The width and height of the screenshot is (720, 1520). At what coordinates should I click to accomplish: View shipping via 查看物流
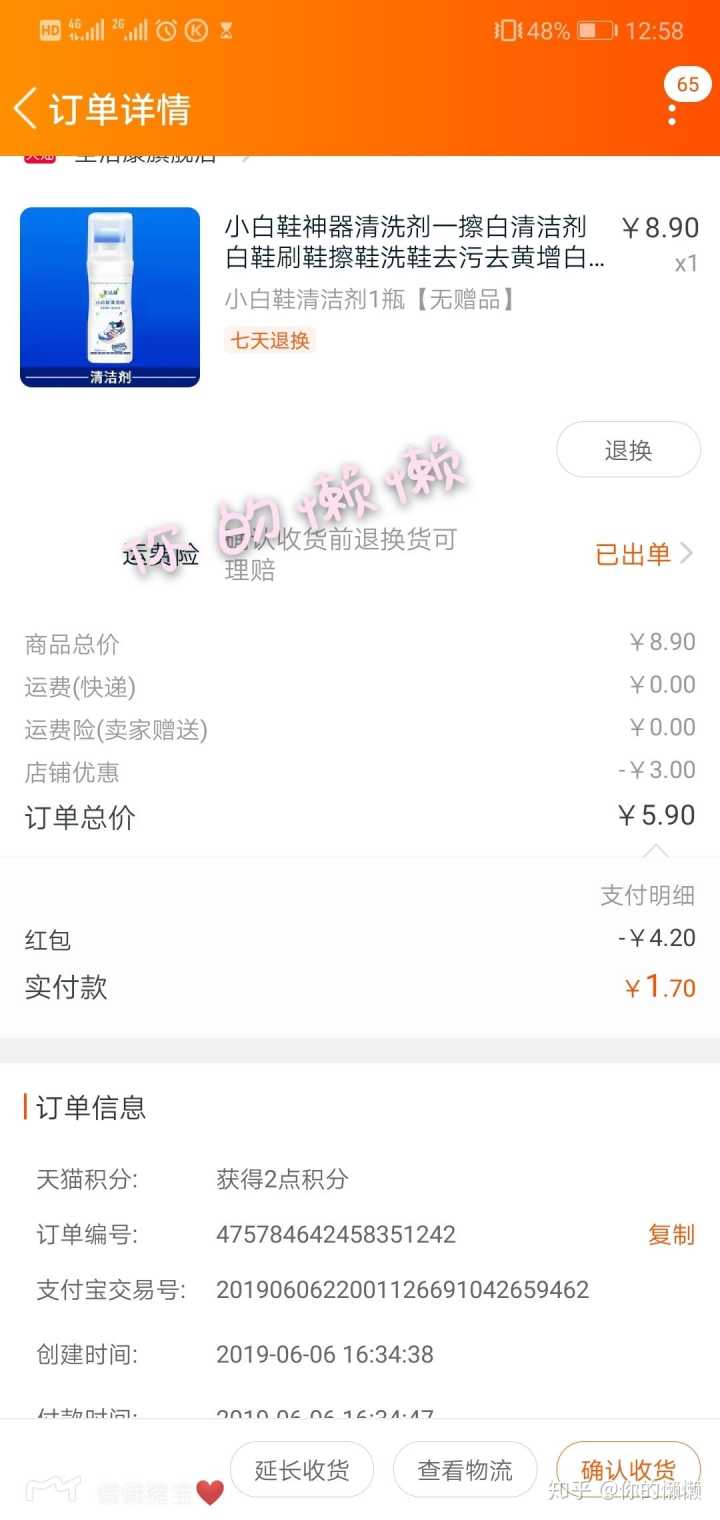(465, 1470)
